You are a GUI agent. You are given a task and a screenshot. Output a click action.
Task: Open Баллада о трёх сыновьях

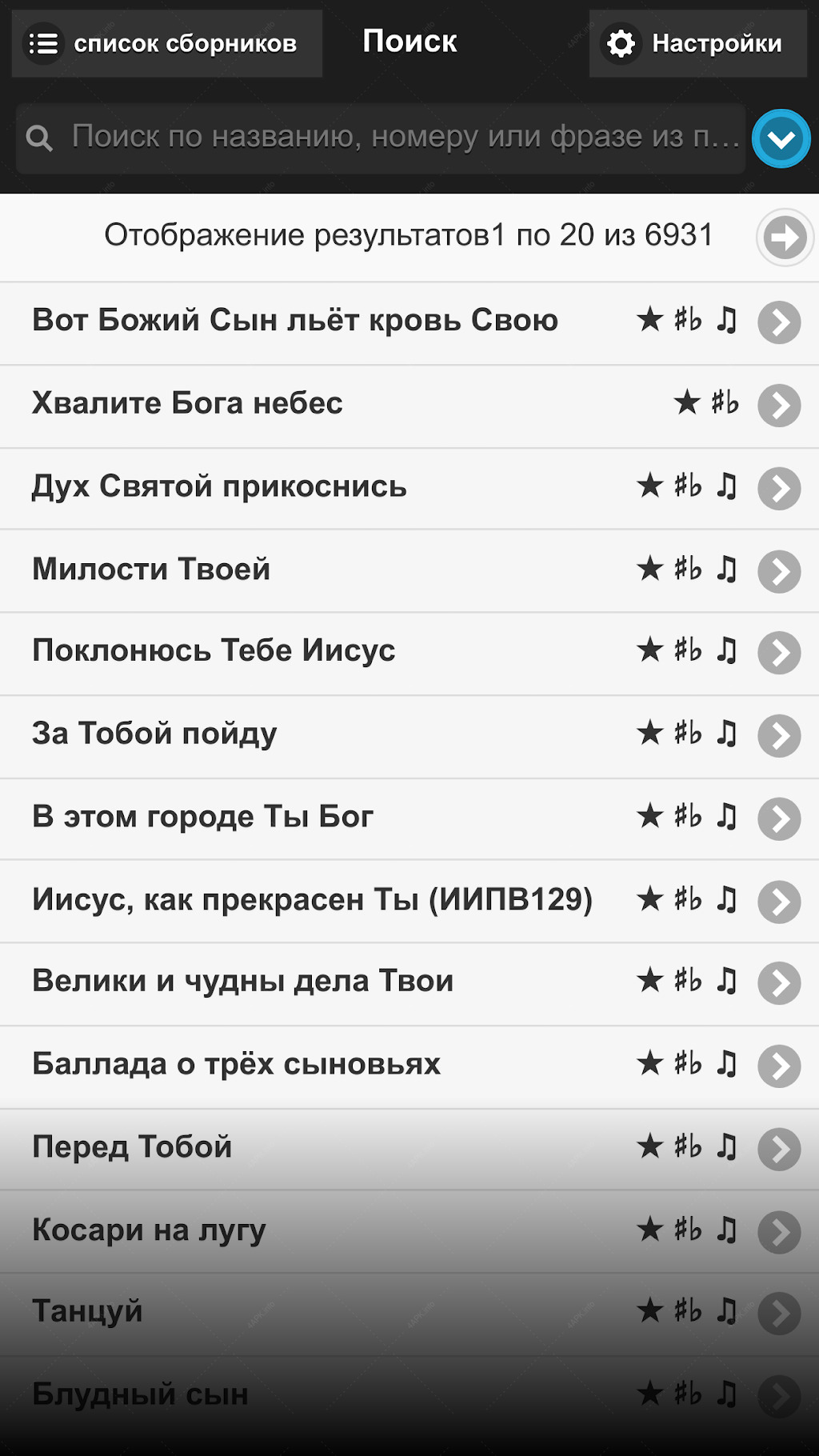409,1067
